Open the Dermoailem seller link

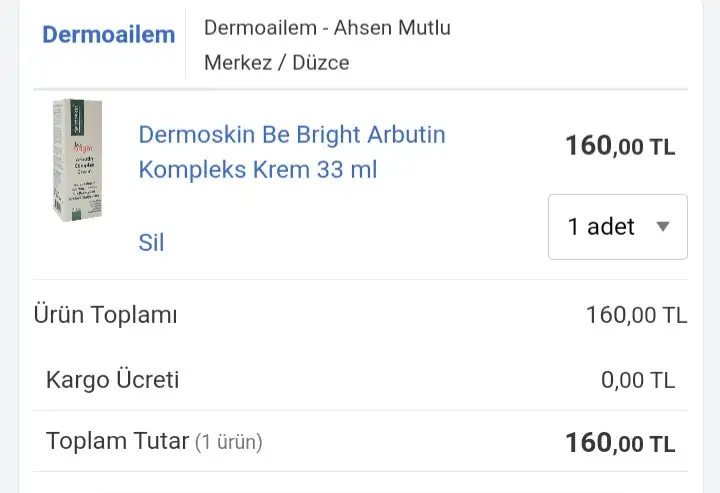tap(108, 35)
